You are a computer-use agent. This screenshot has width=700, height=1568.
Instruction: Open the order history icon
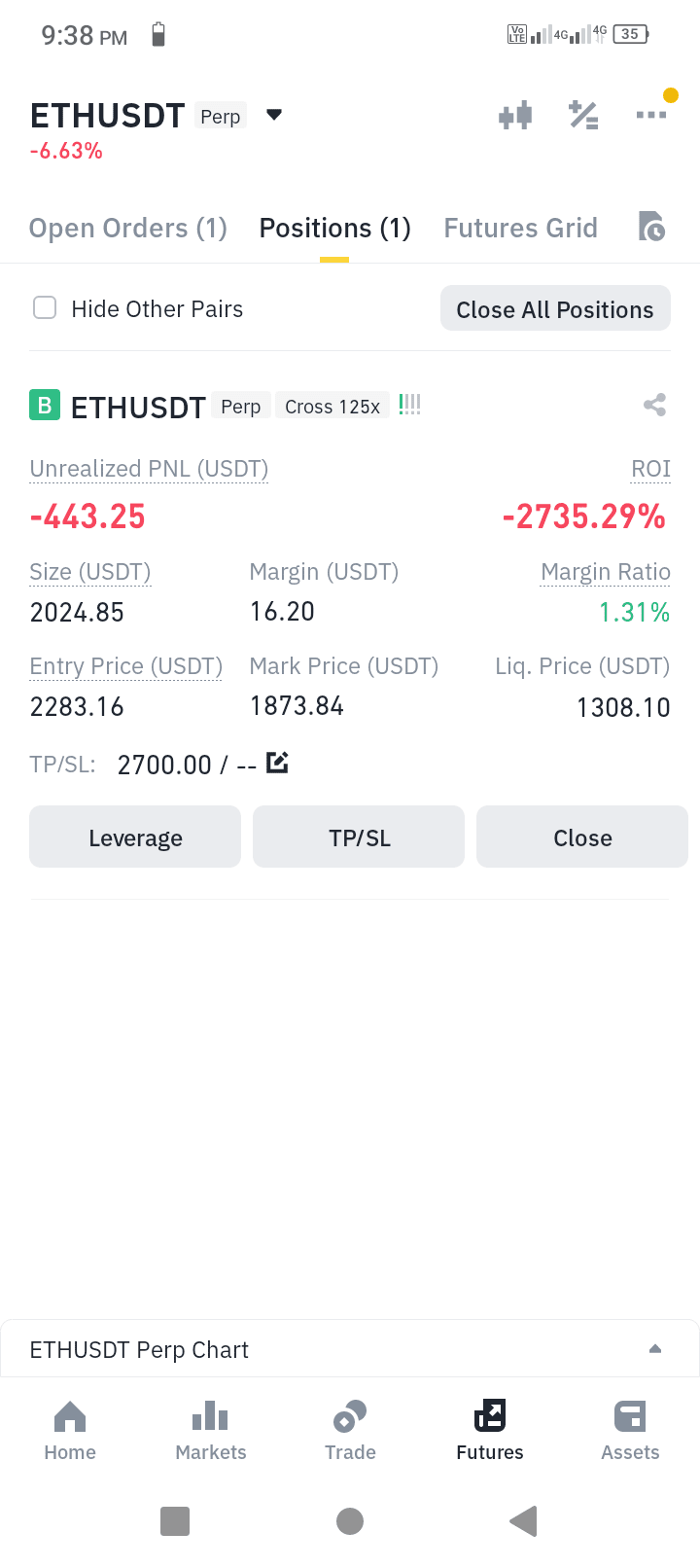click(x=651, y=227)
